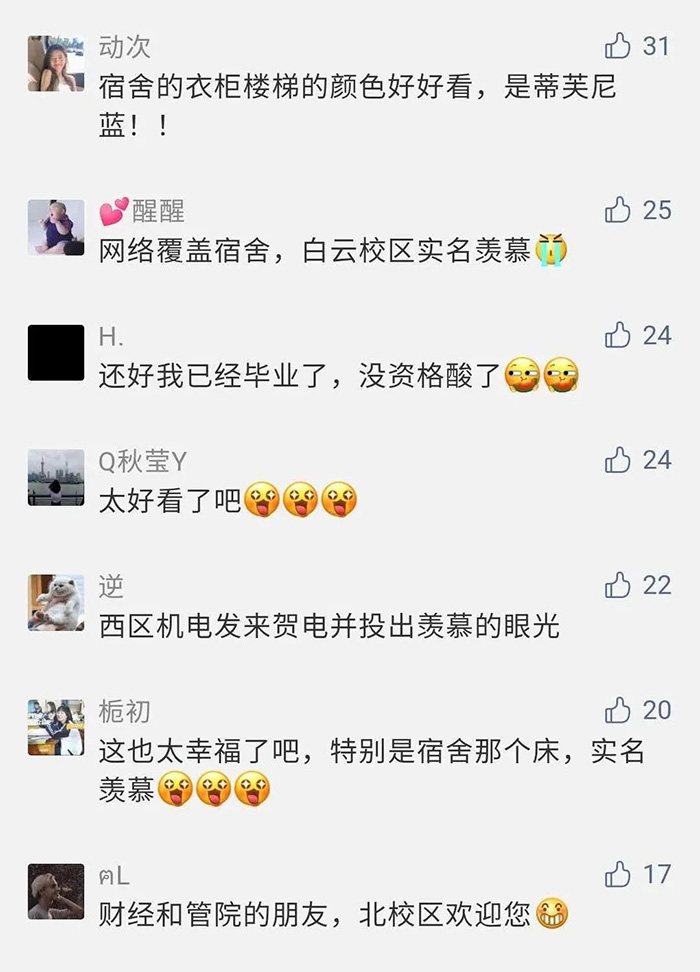
Task: Like 动次's comment about the wardrobe color
Action: coord(618,46)
